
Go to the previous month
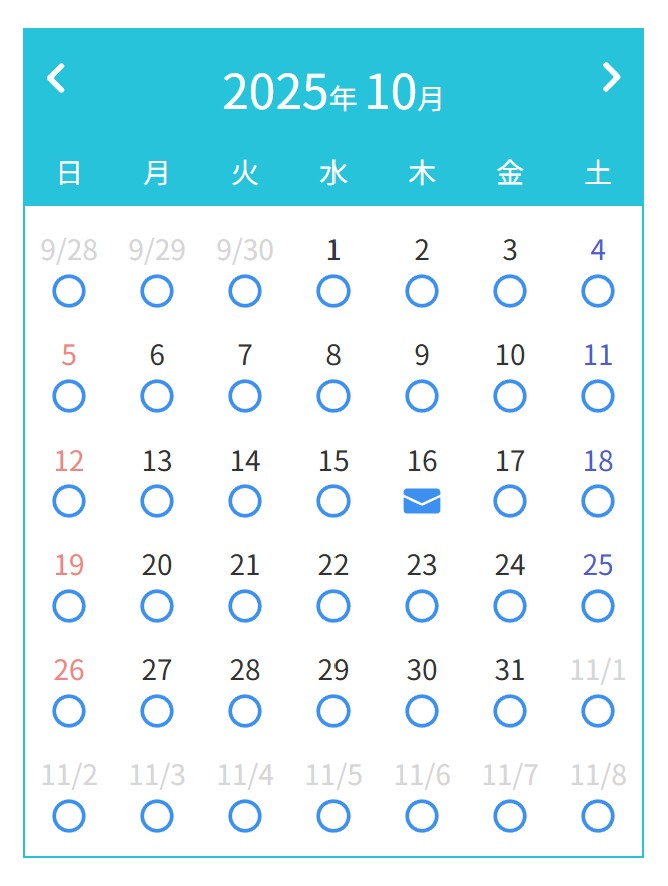(x=57, y=78)
